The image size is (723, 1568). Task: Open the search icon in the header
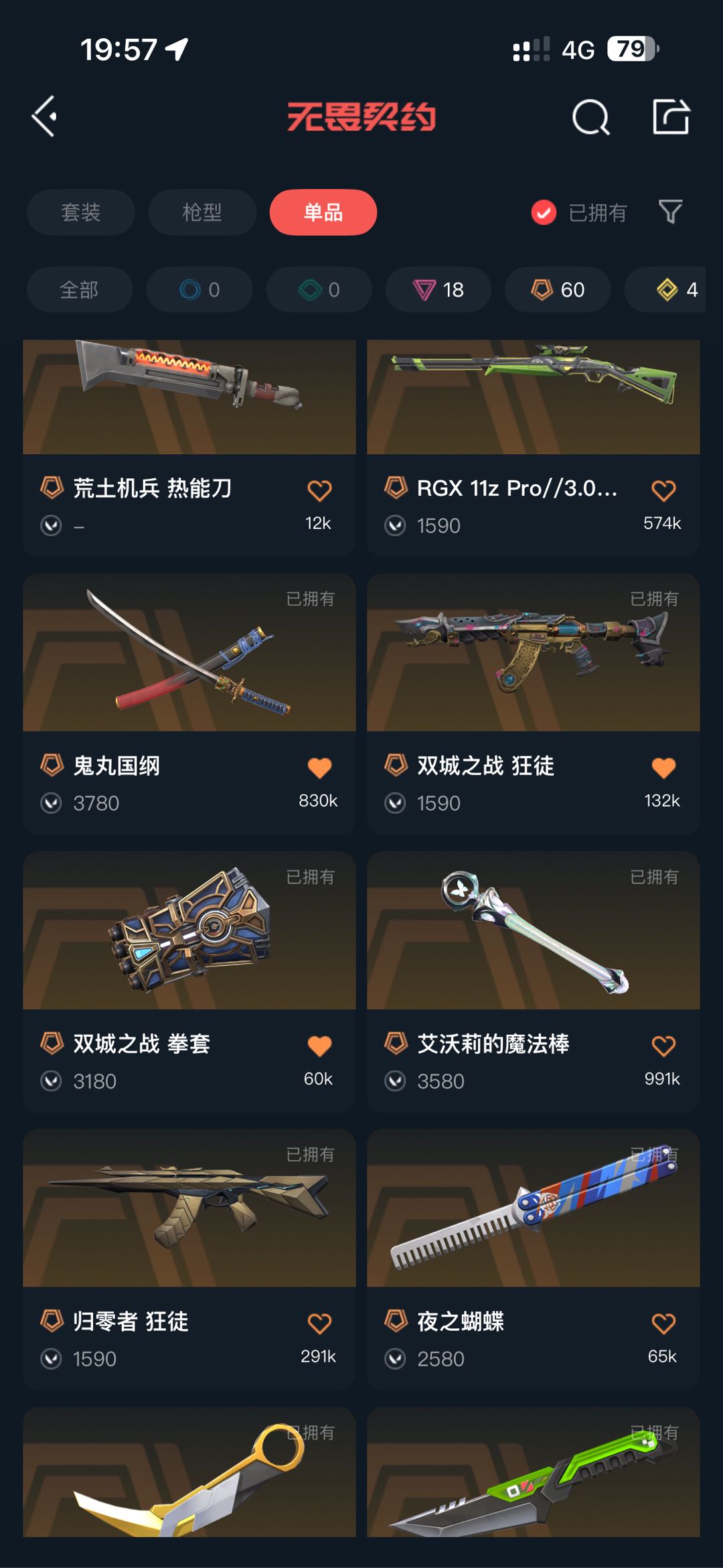(x=590, y=118)
